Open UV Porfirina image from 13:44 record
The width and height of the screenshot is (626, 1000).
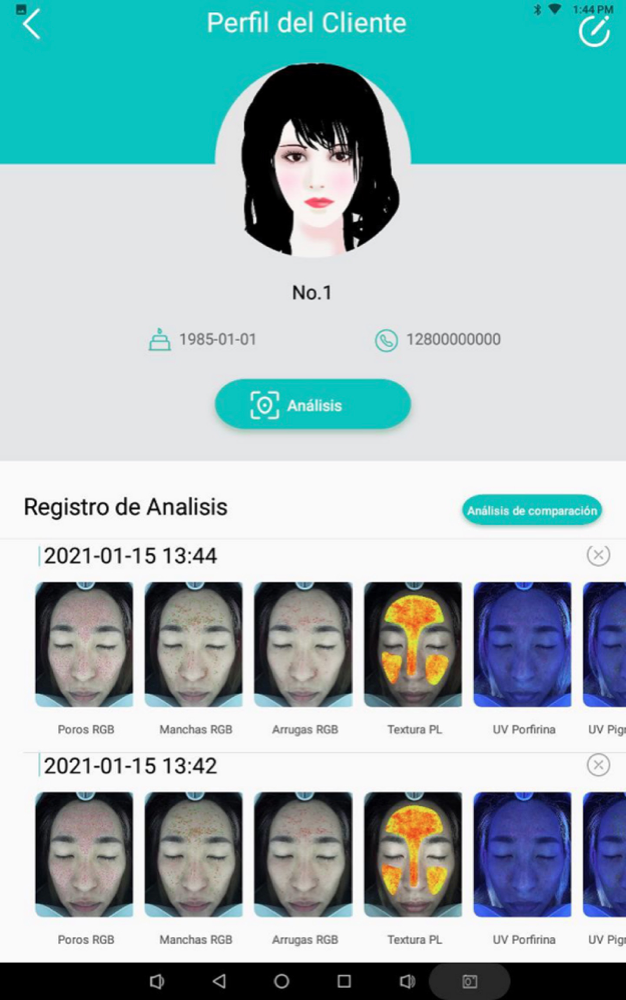[522, 645]
